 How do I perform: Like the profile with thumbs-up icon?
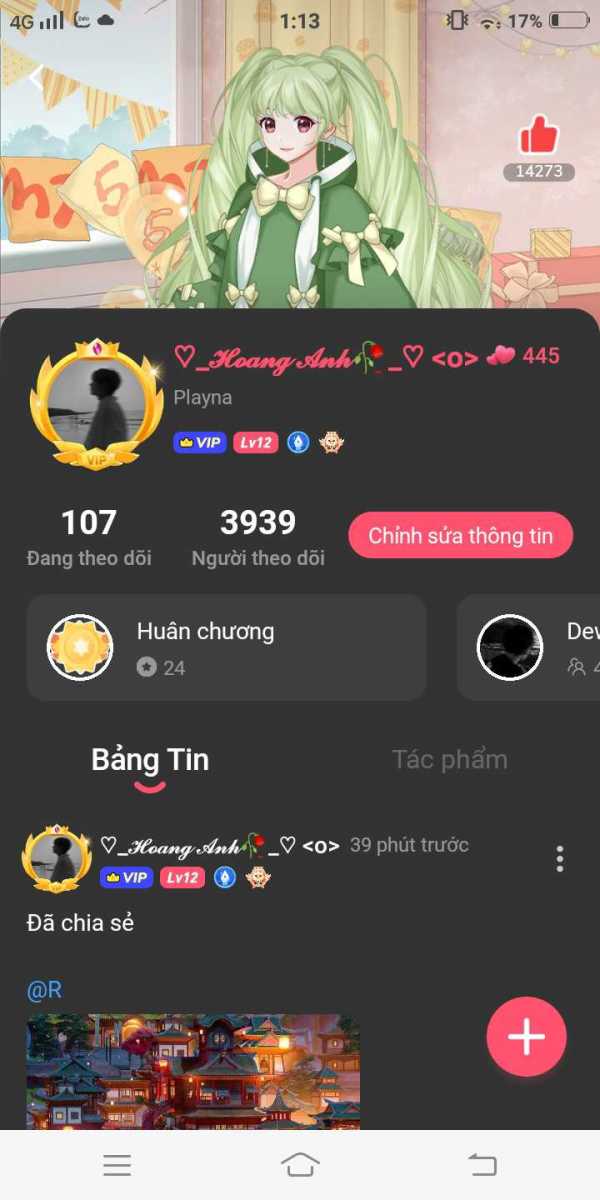[538, 136]
